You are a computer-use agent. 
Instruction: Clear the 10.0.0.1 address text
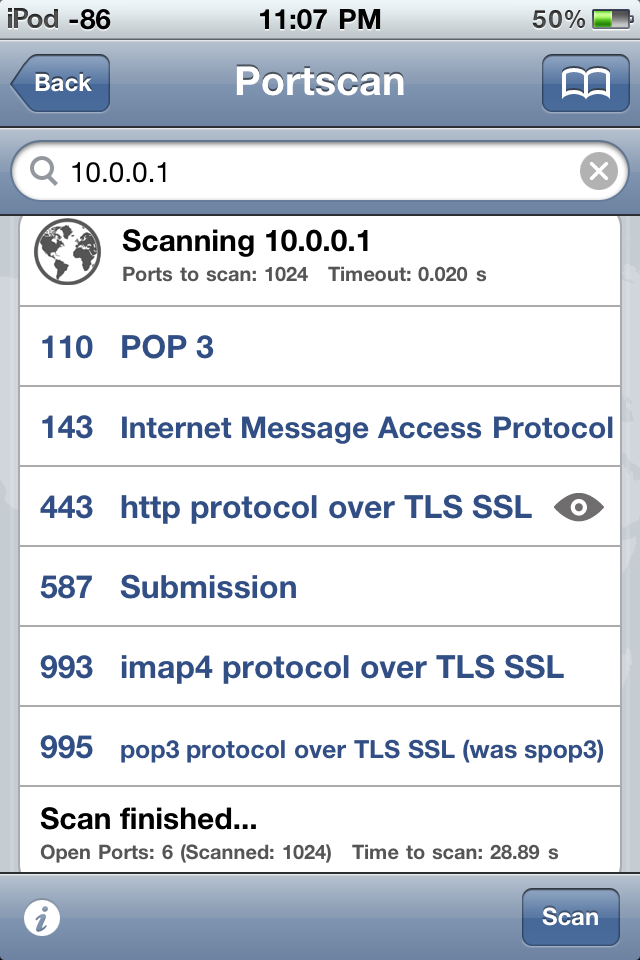pos(598,173)
